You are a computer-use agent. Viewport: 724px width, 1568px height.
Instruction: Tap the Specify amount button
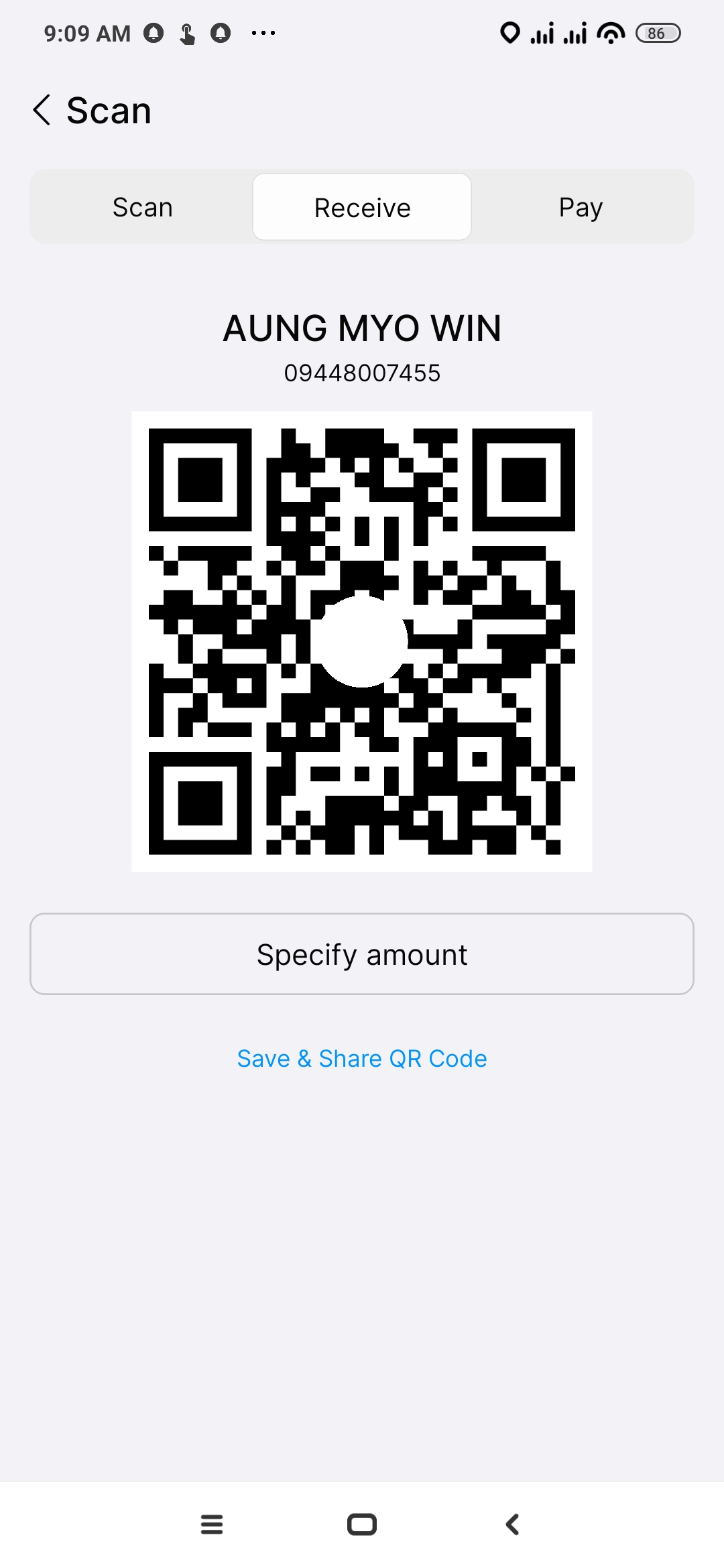tap(362, 954)
